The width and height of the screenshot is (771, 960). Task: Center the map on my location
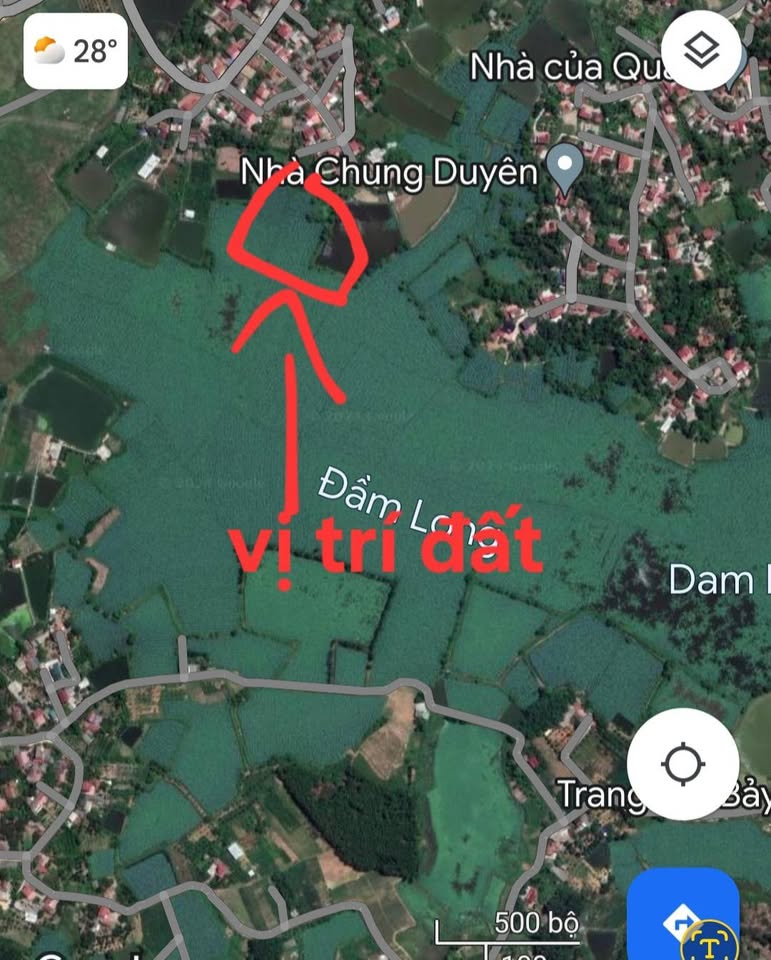coord(683,766)
